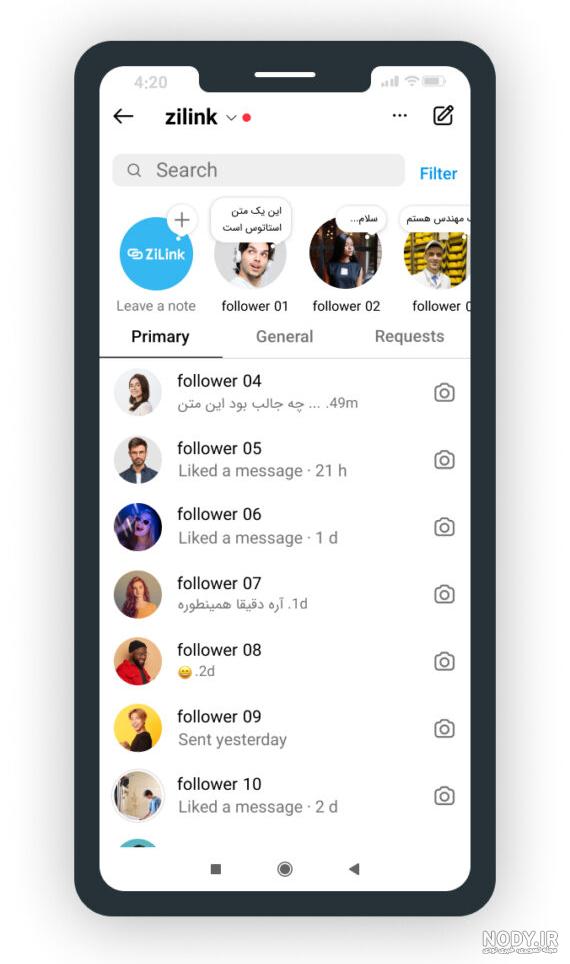Go back using the top-left arrow
Image resolution: width=570 pixels, height=964 pixels.
pyautogui.click(x=123, y=116)
